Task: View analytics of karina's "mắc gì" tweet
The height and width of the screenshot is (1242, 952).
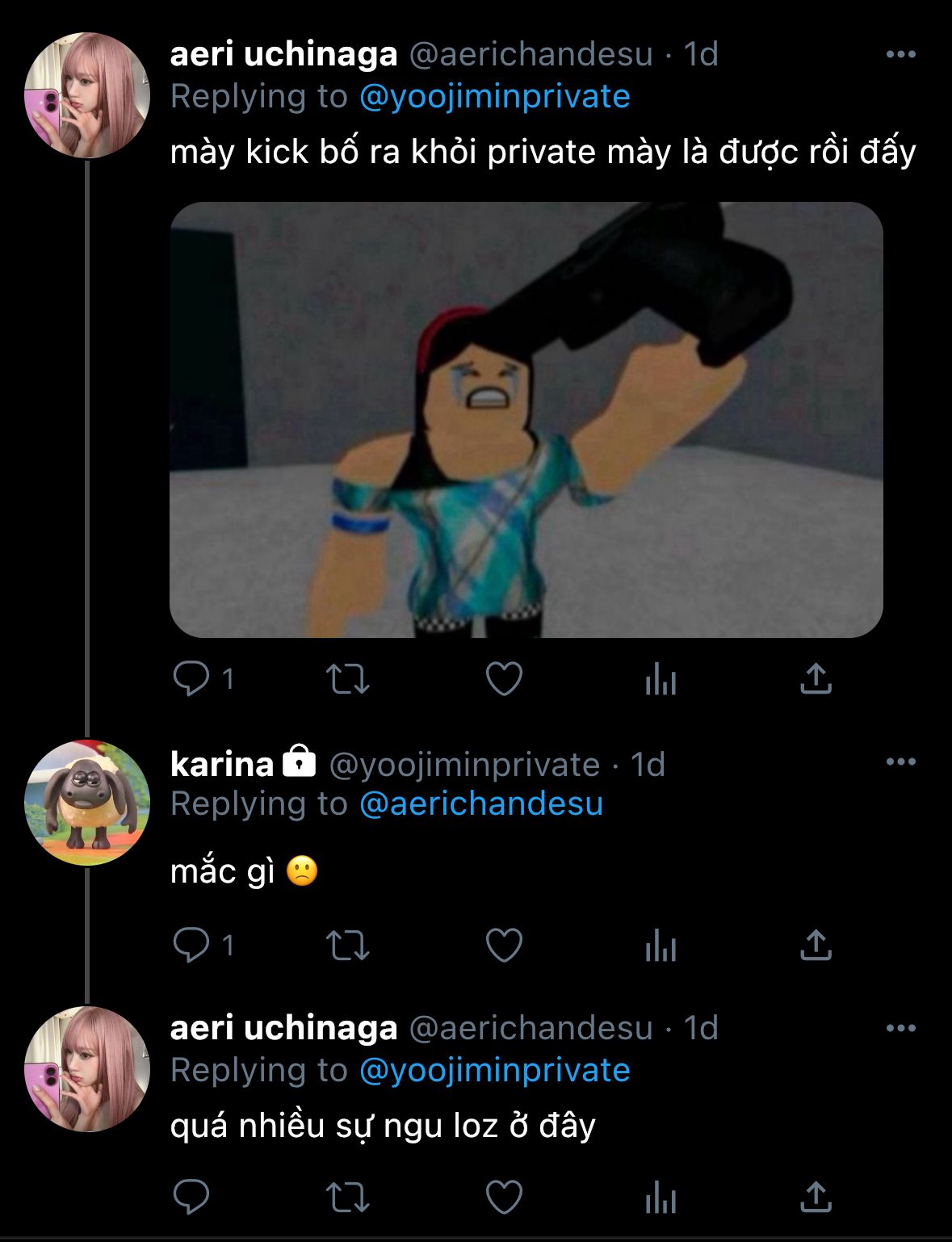Action: point(661,944)
